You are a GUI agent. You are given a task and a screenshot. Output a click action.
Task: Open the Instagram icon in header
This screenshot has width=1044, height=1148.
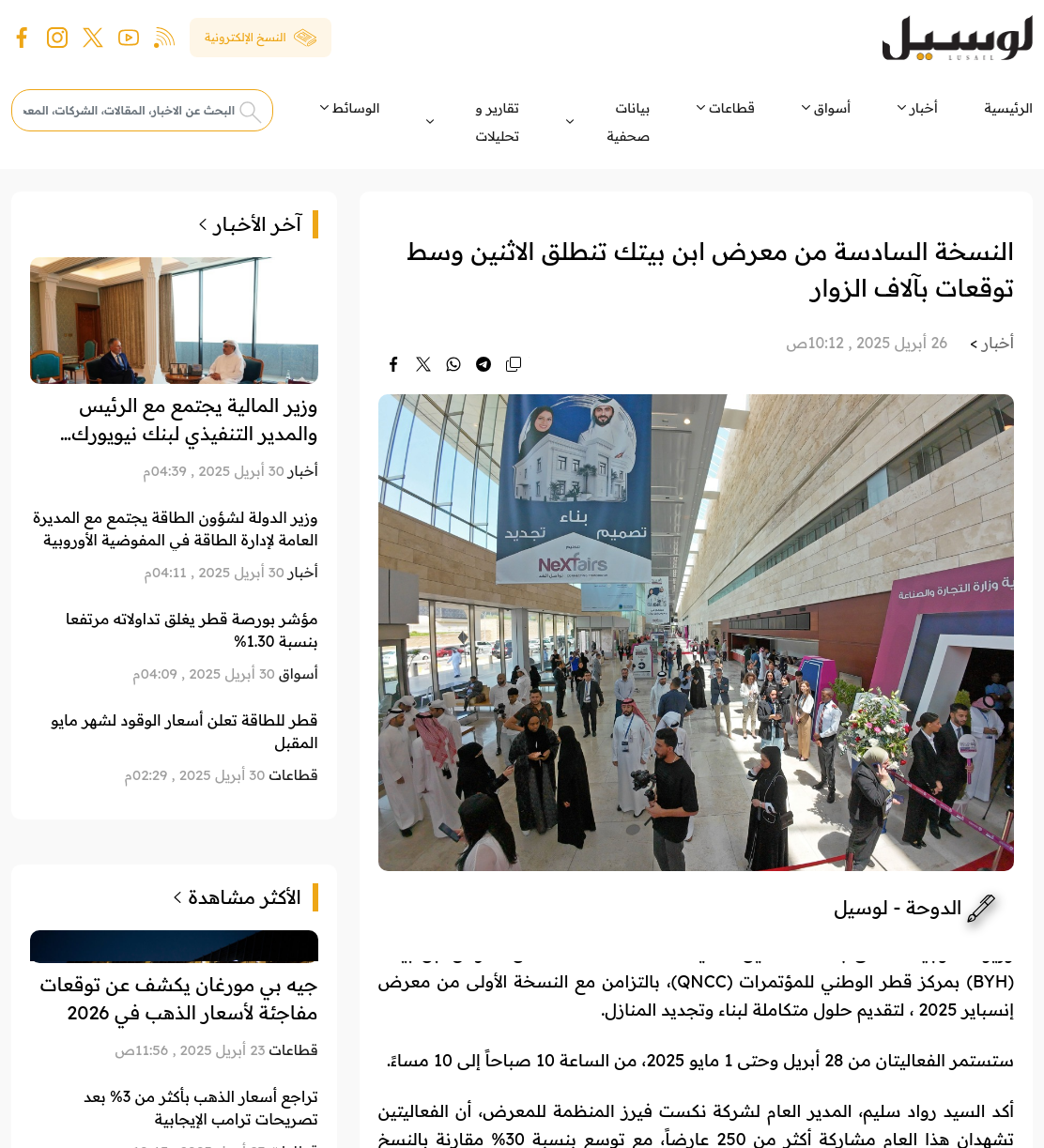coord(57,38)
